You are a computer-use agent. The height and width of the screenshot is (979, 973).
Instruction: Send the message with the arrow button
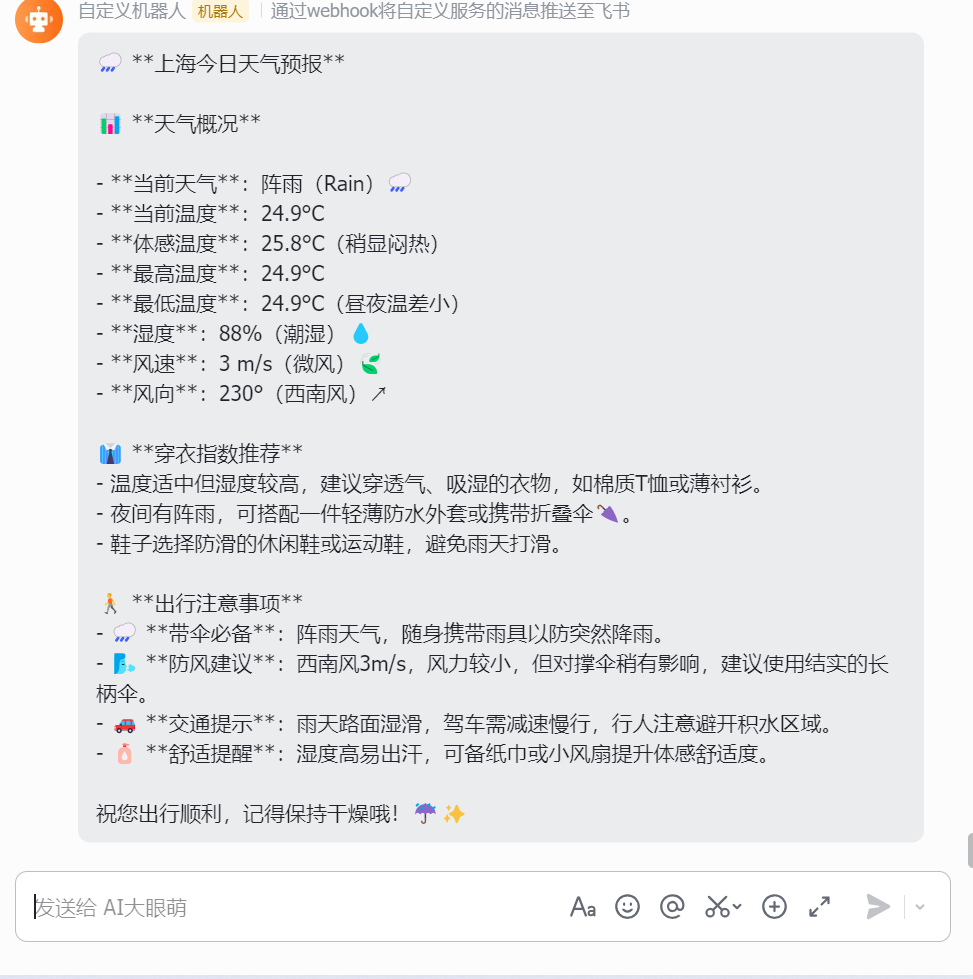pyautogui.click(x=877, y=907)
